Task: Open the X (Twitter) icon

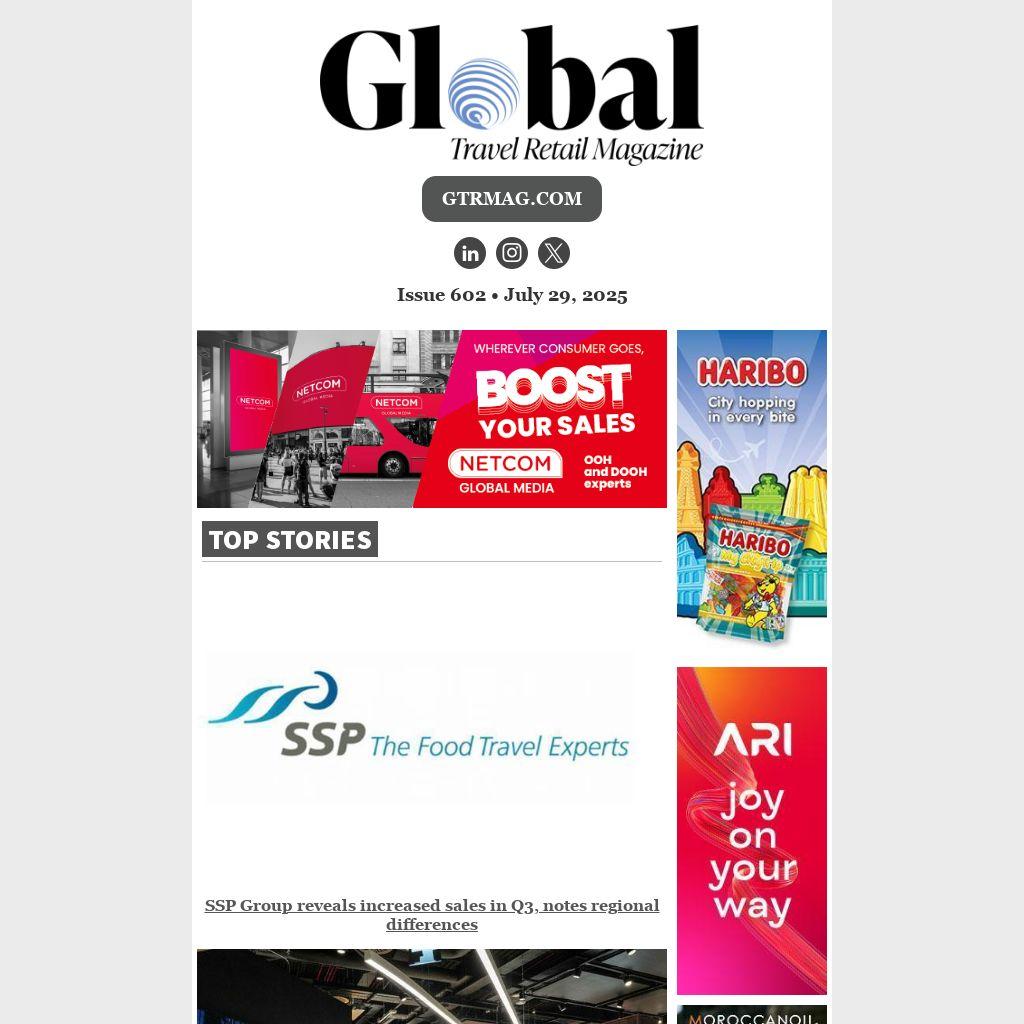Action: coord(554,253)
